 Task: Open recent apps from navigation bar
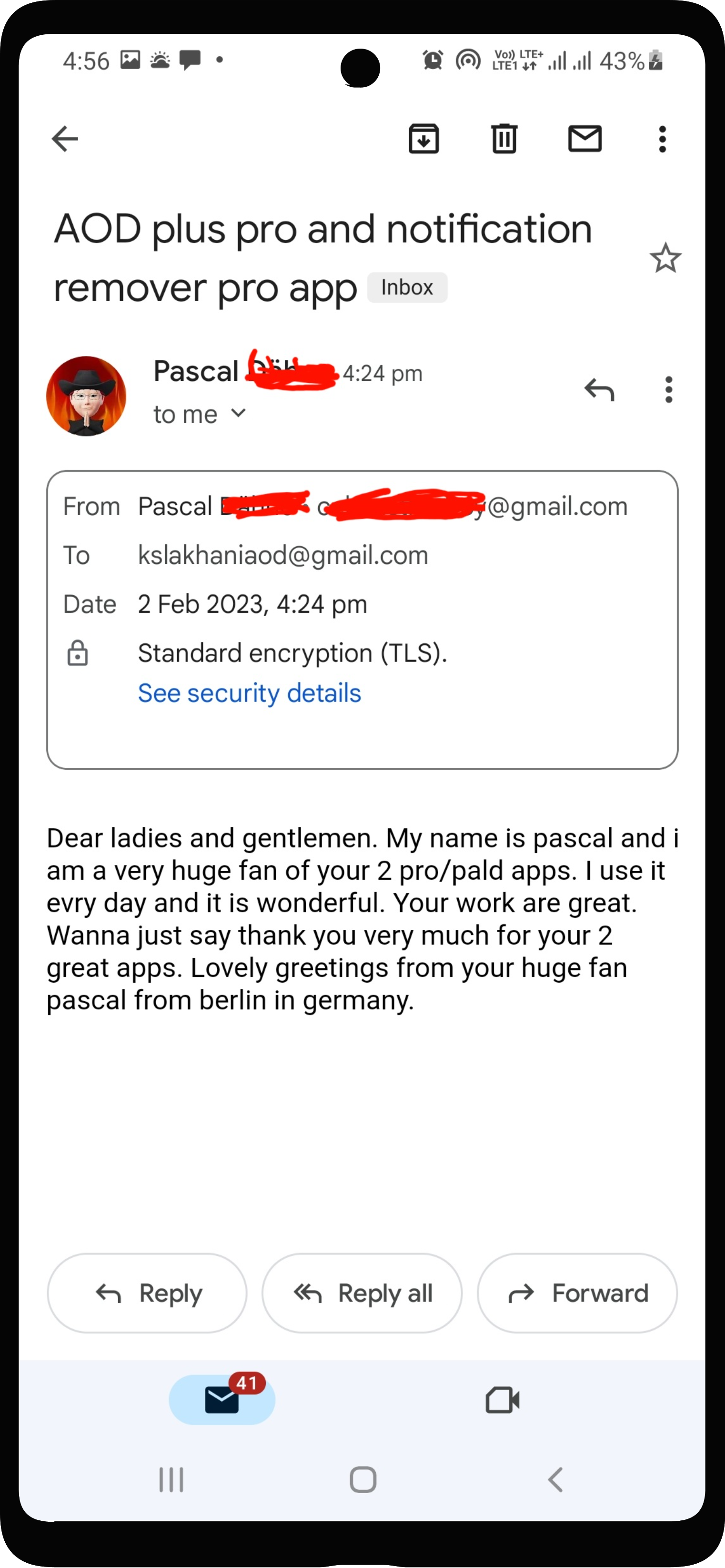pyautogui.click(x=171, y=1480)
